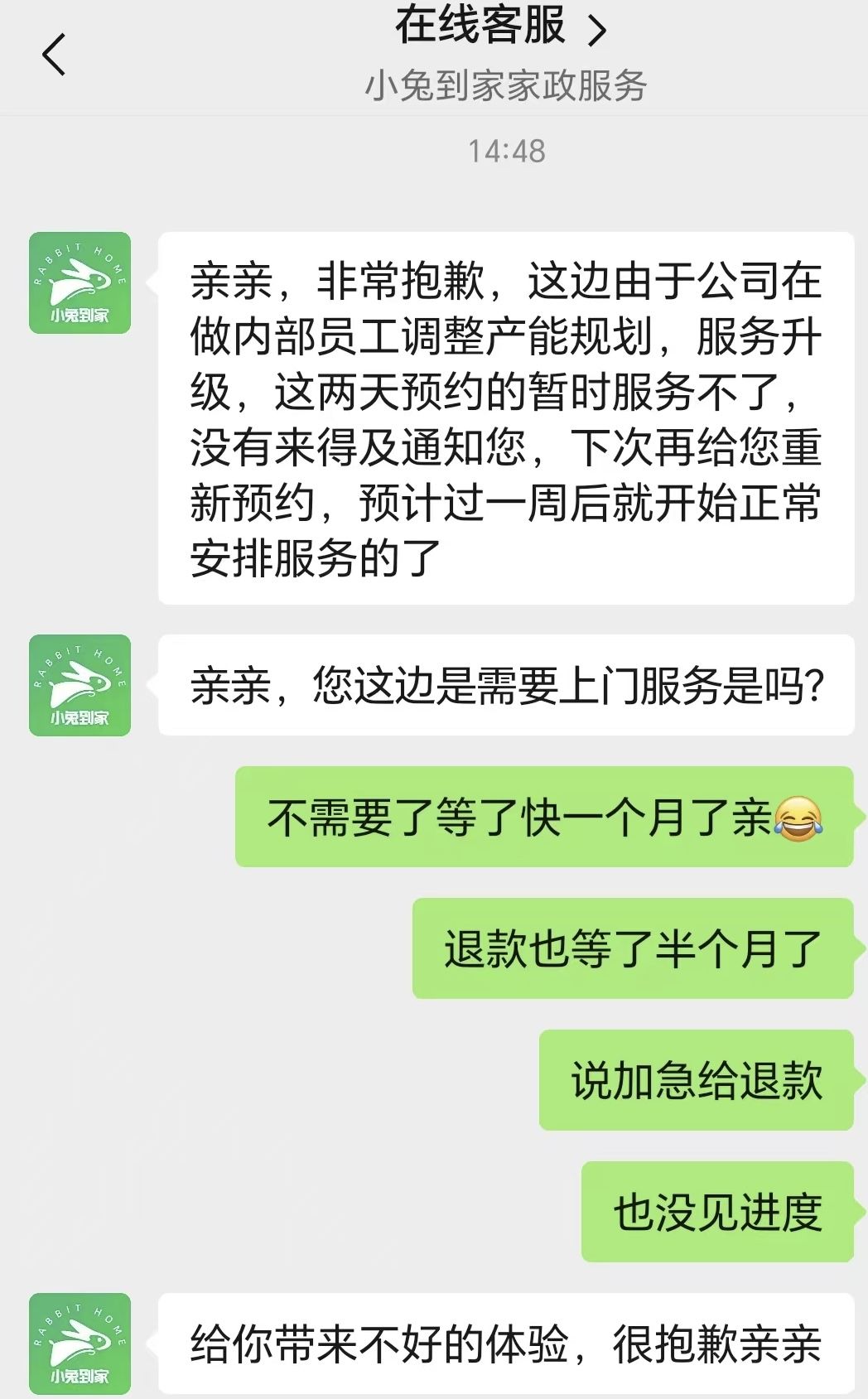Go back using the top-left arrow

click(x=54, y=55)
